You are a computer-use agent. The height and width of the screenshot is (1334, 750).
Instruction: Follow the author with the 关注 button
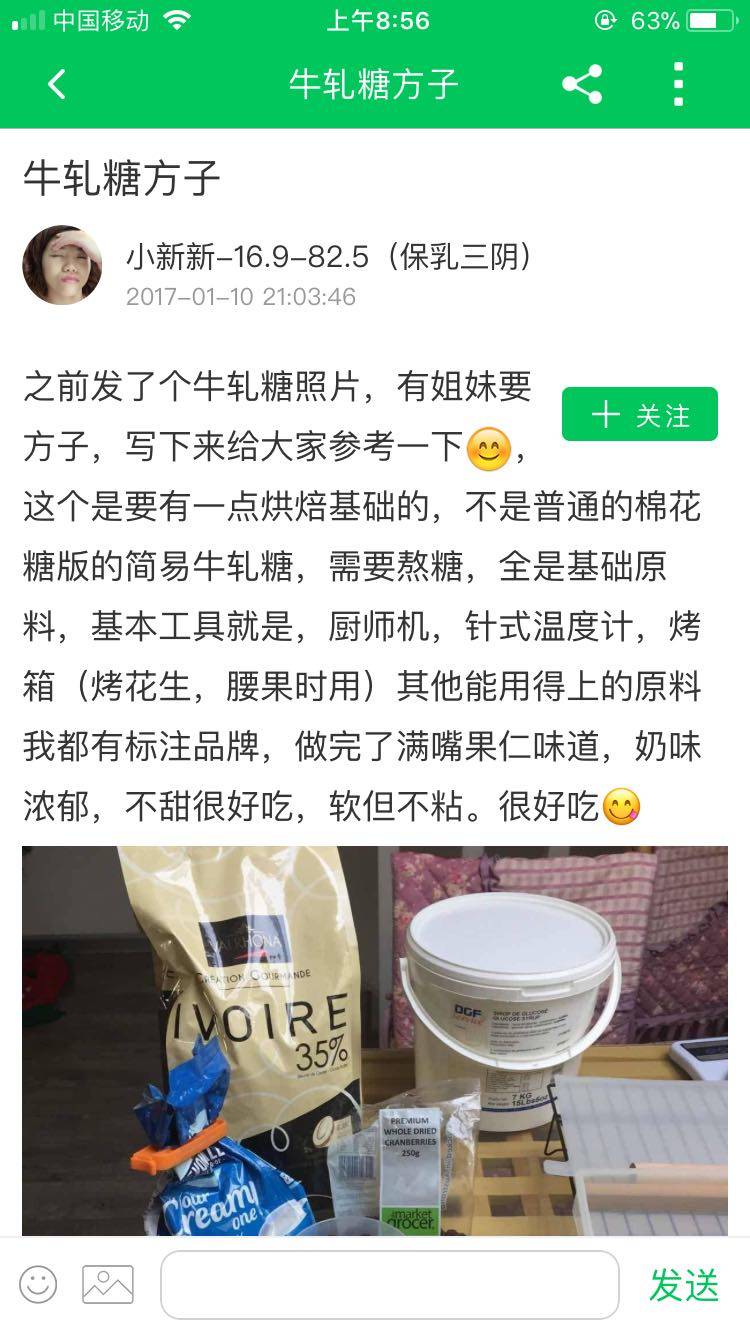639,414
